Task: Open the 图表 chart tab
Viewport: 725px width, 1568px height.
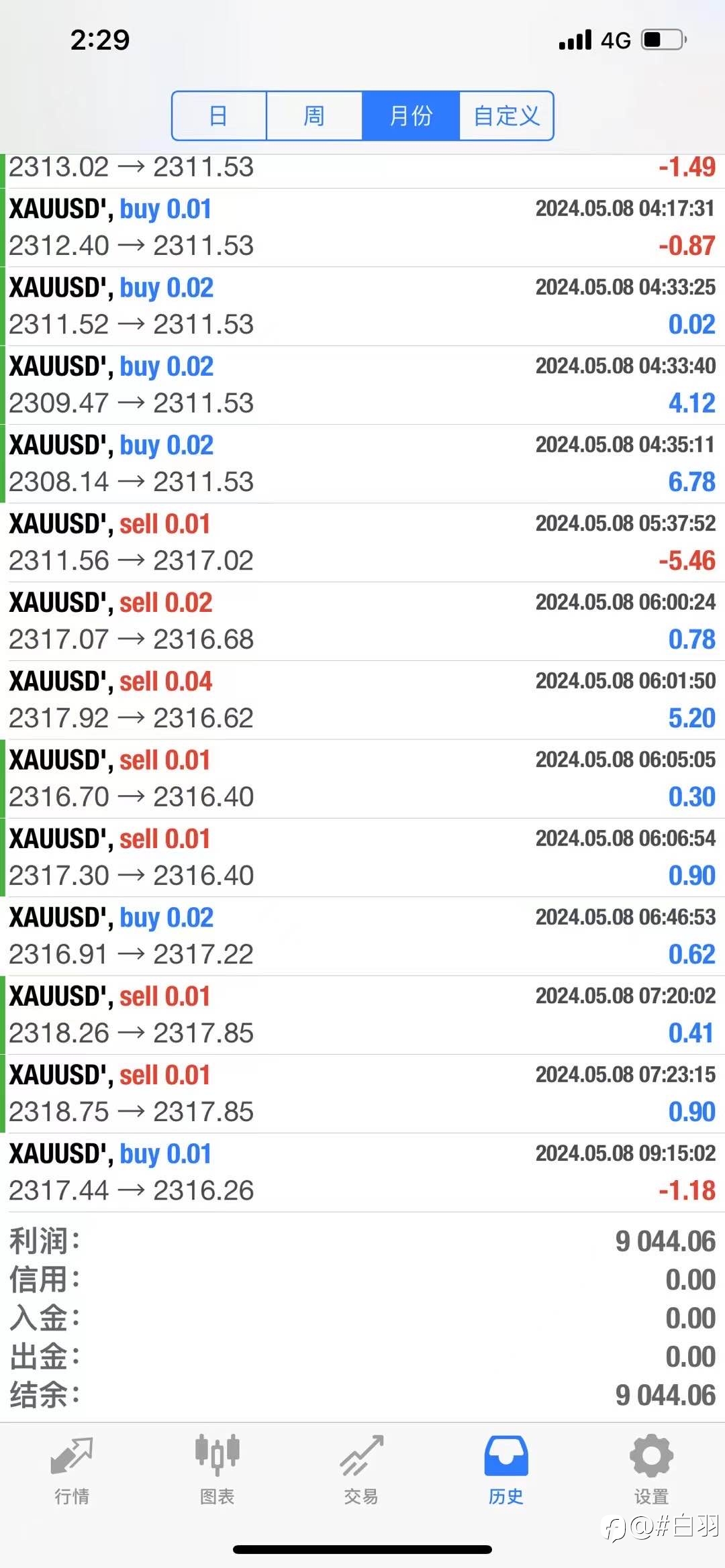Action: pyautogui.click(x=217, y=1471)
